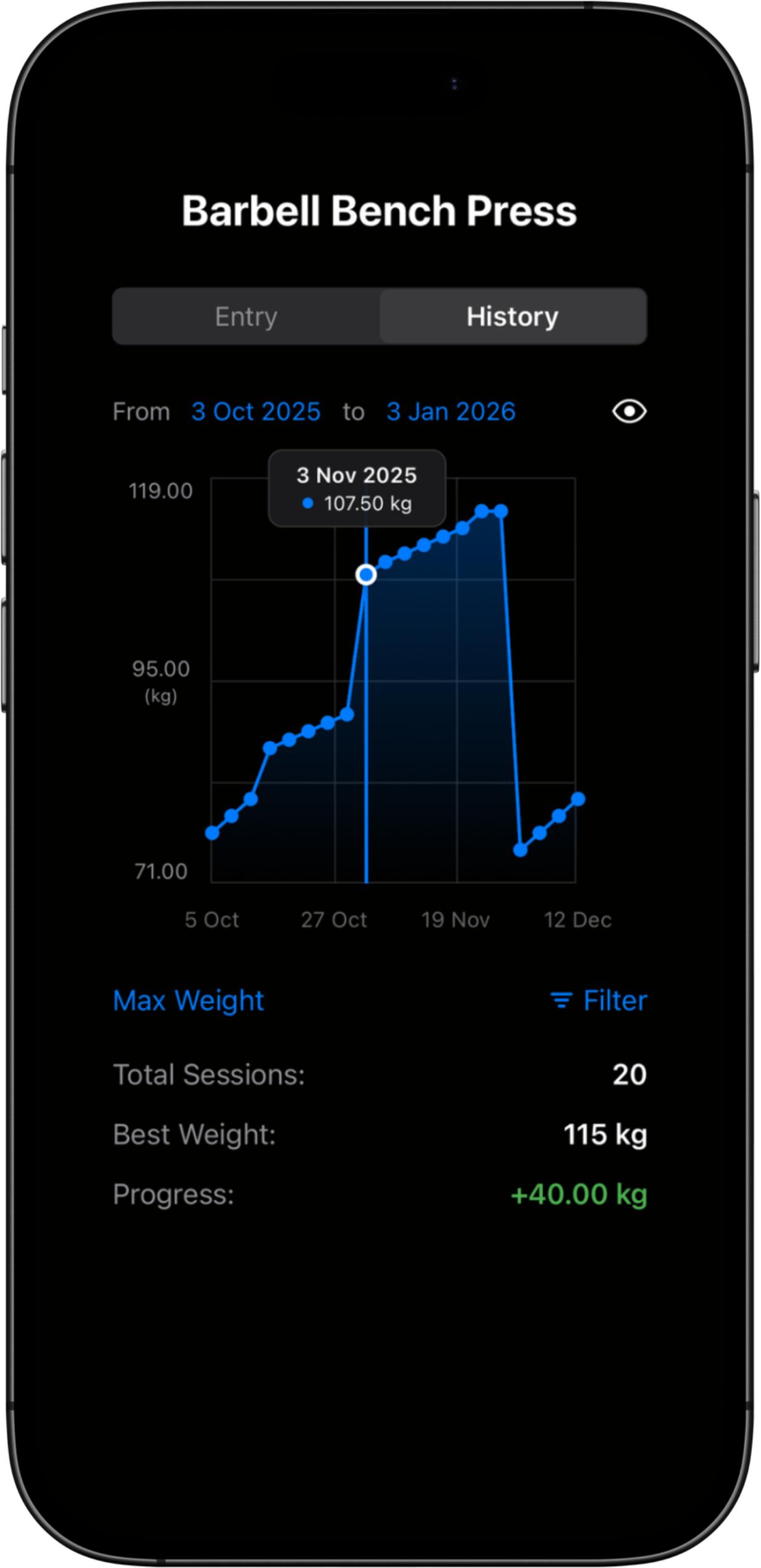The width and height of the screenshot is (761, 1568).
Task: Tap the Filter text link
Action: point(615,1000)
